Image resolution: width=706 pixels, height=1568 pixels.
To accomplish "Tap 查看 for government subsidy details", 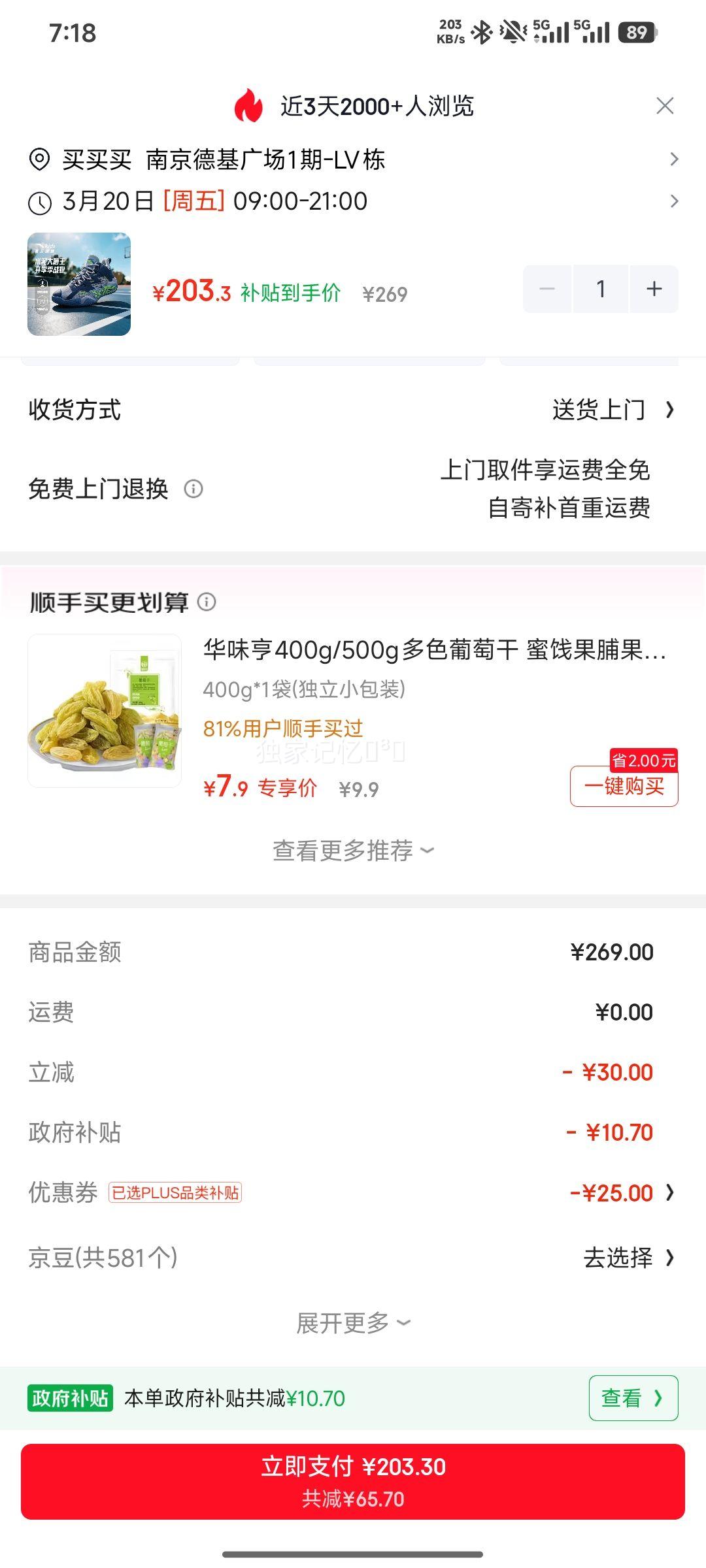I will point(633,1398).
